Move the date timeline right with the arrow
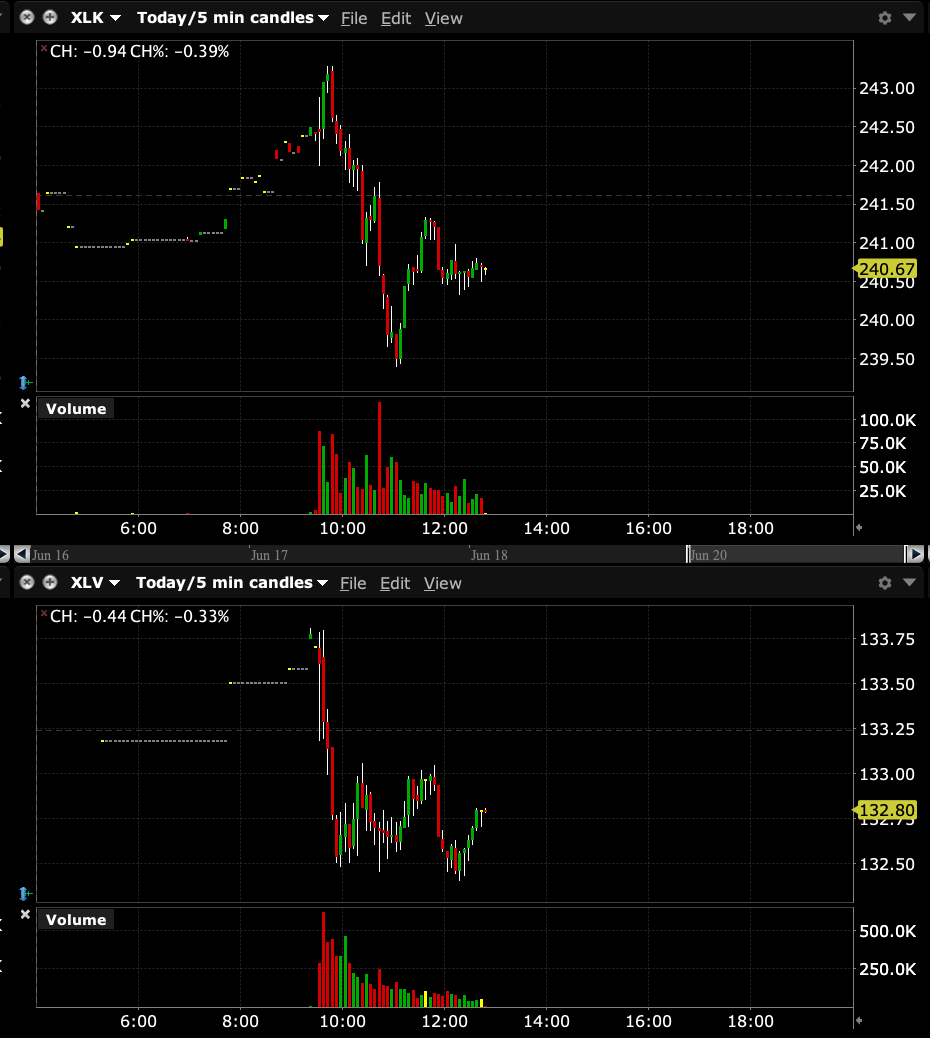Image resolution: width=930 pixels, height=1038 pixels. (914, 553)
